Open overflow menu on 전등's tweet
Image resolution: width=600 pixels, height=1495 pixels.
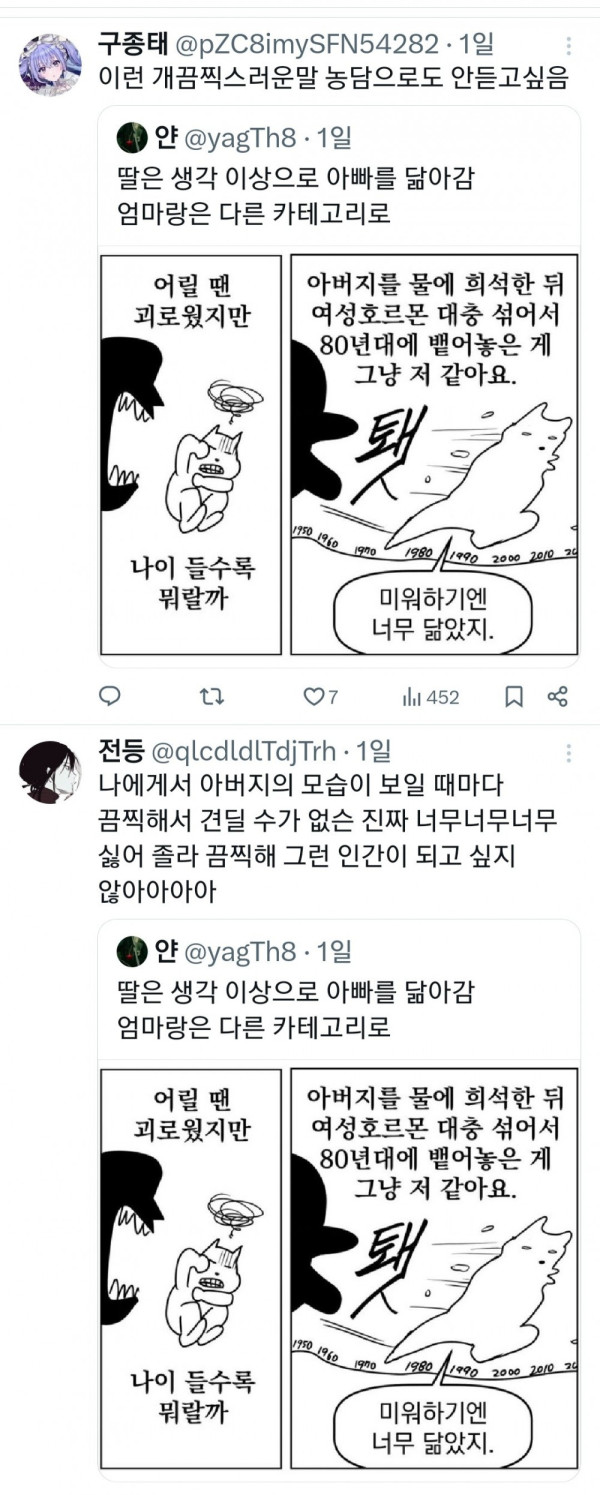tap(569, 752)
